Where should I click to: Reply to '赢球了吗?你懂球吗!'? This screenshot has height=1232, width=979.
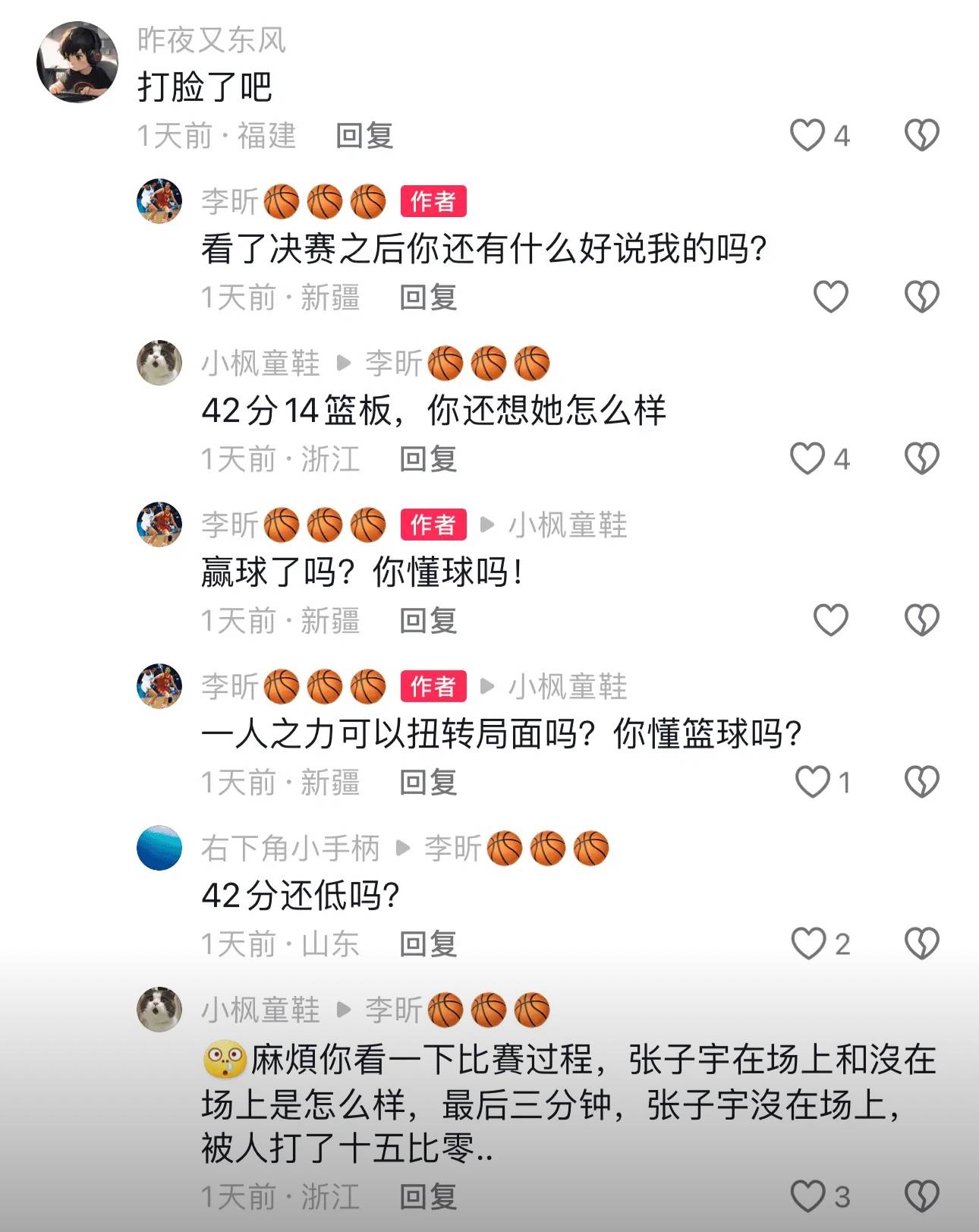428,621
